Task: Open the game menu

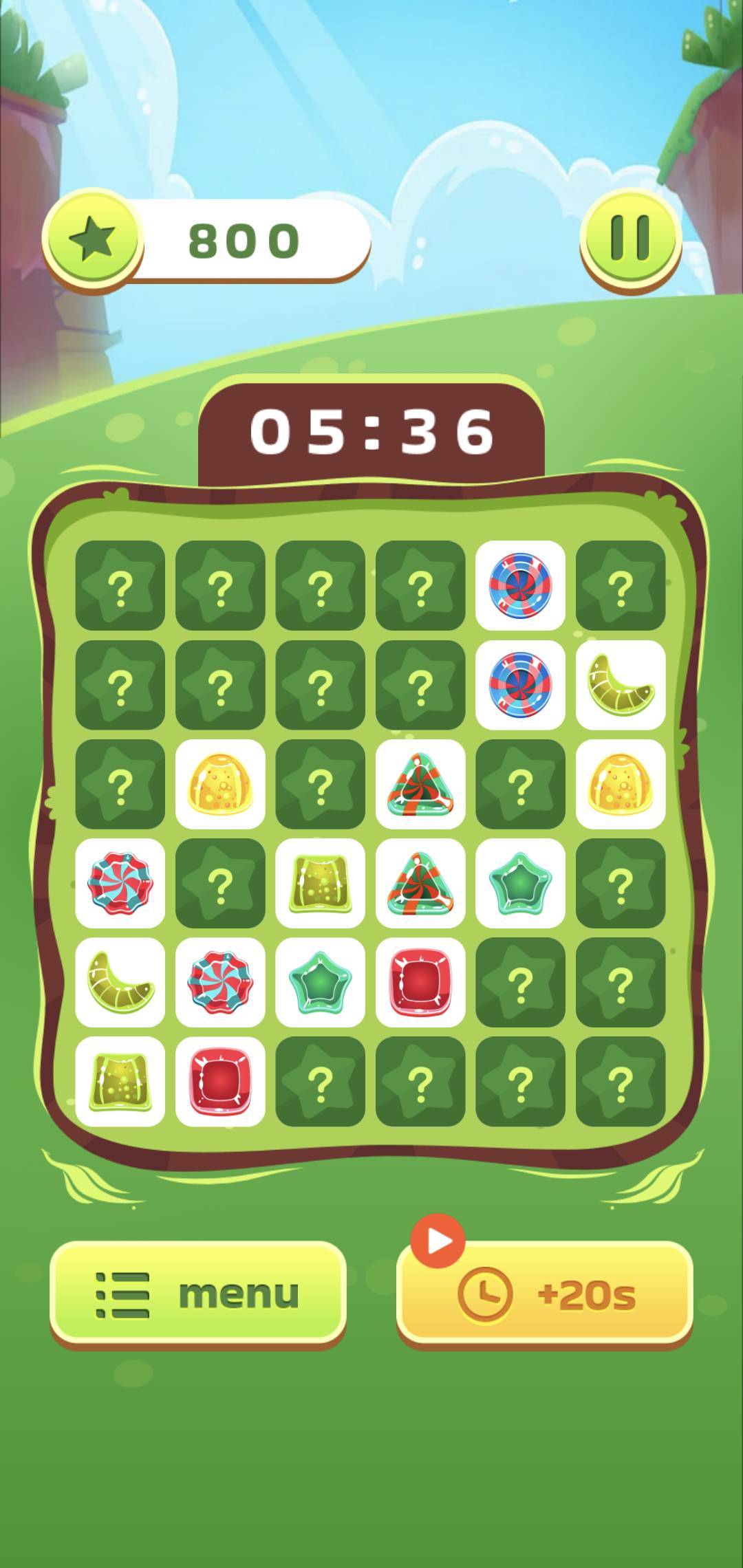Action: pos(197,1294)
